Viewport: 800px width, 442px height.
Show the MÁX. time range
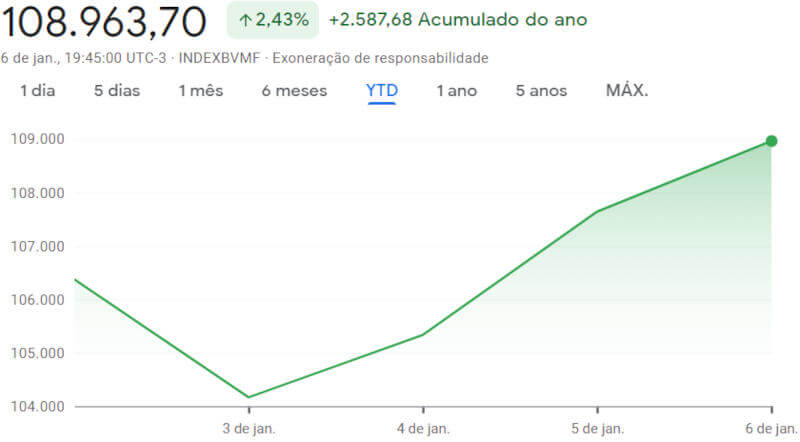[x=627, y=91]
